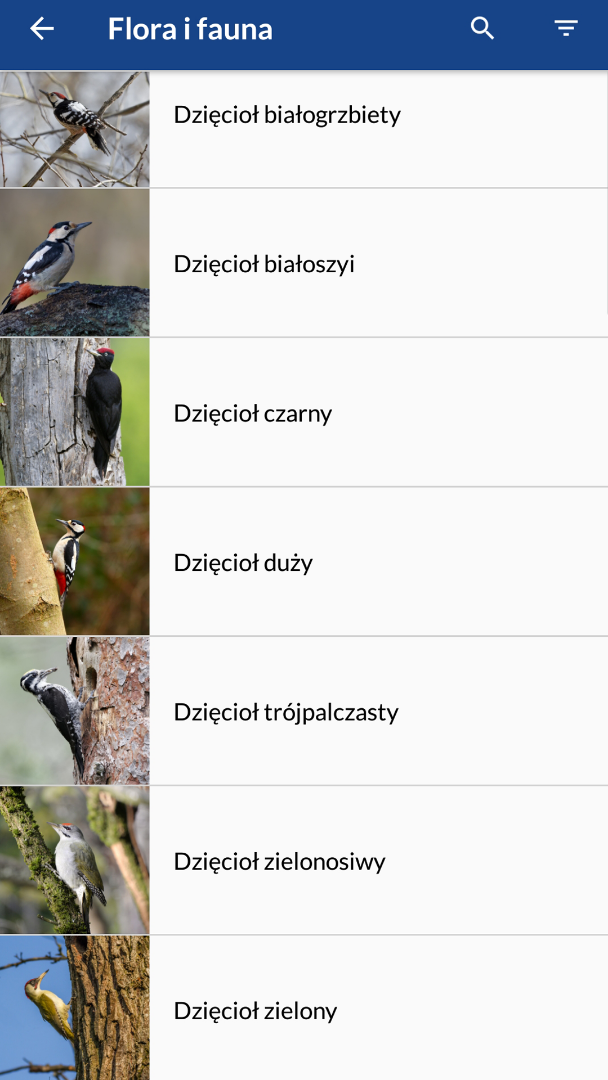Viewport: 608px width, 1080px height.
Task: Choose Dzięcioł zielonosiwy
Action: coord(279,862)
